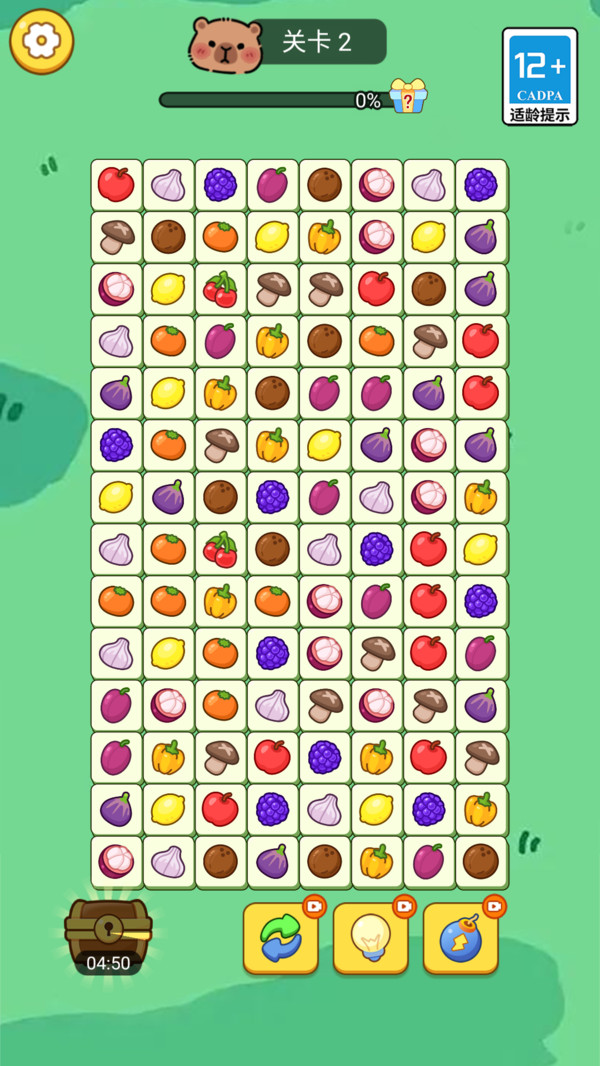View the CADPA 12+ age rating notice
The height and width of the screenshot is (1066, 600).
click(540, 76)
